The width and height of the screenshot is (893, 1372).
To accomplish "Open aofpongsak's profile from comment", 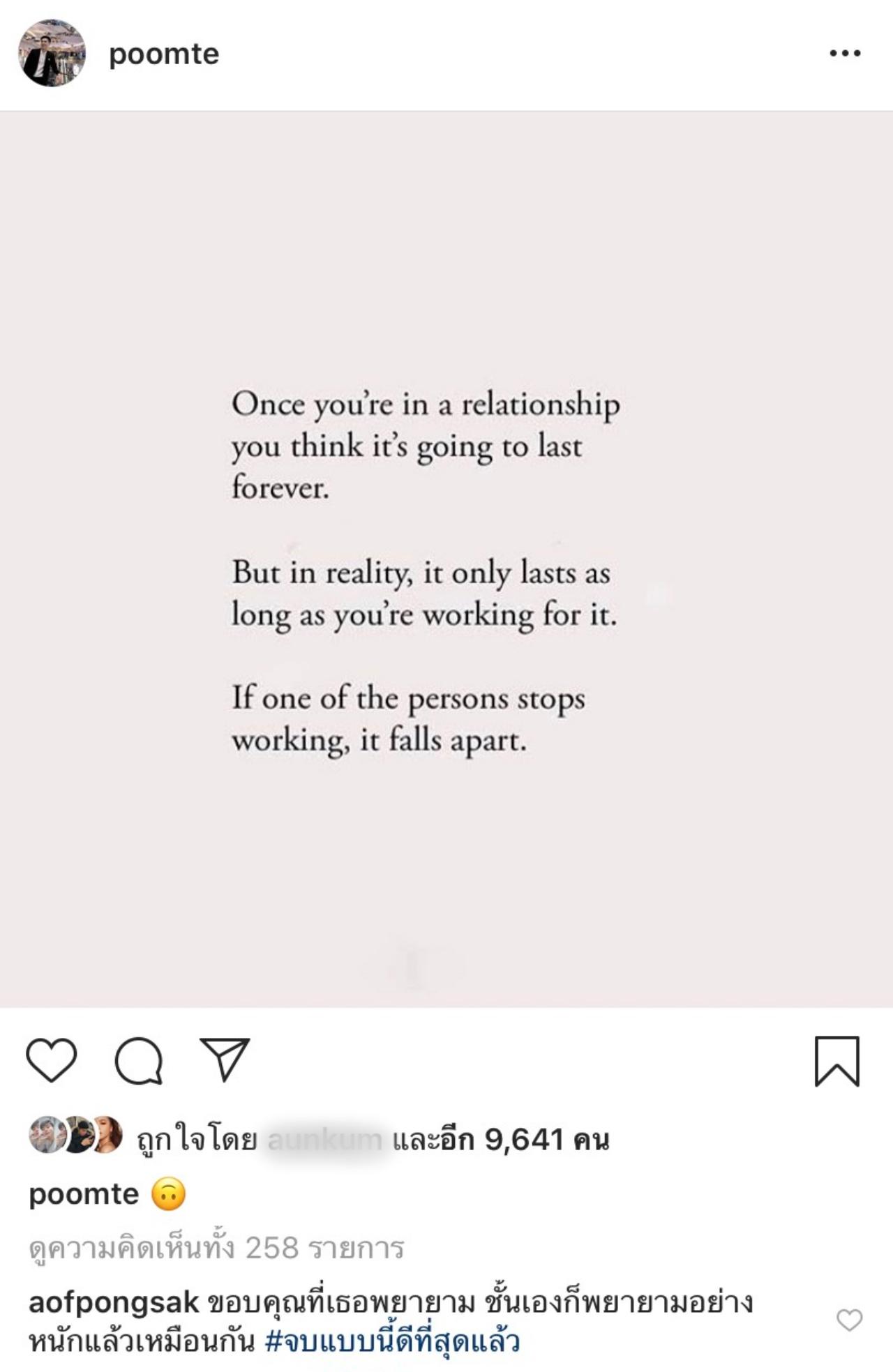I will coord(114,1302).
